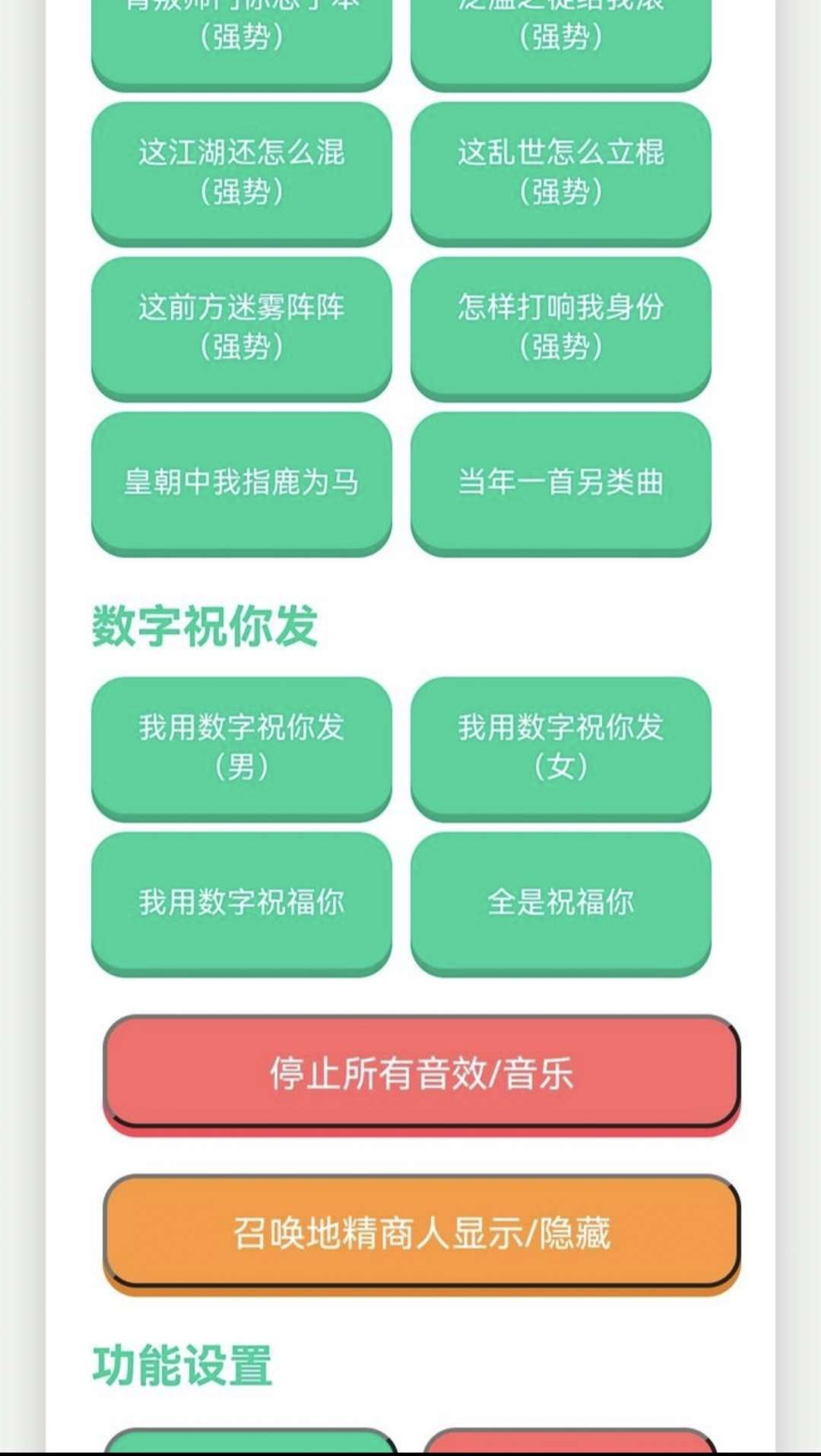Play 这乱世怎么立棍 (强势) sound
Screen dimensions: 821x1456
pyautogui.click(x=560, y=172)
